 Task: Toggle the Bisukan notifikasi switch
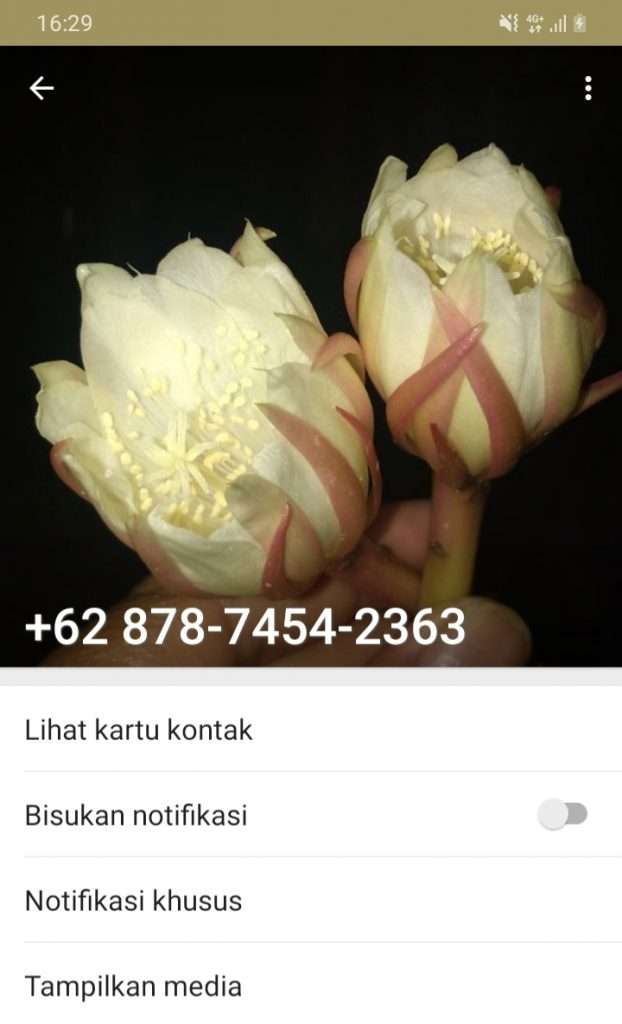(x=563, y=815)
